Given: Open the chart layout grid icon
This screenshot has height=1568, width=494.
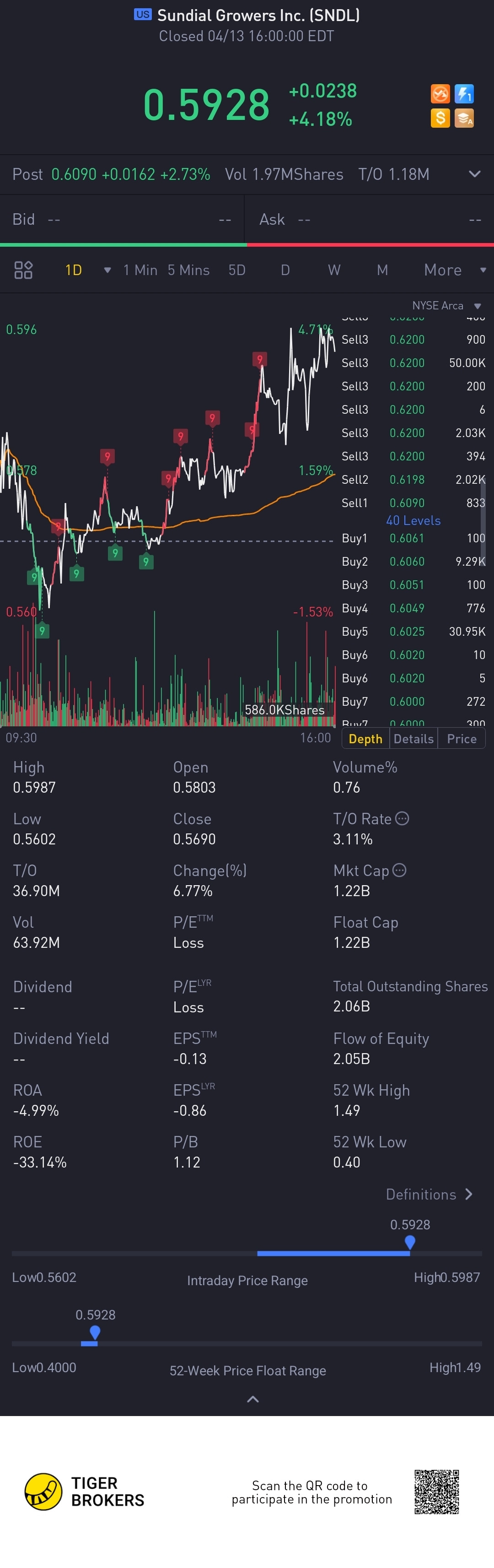Looking at the screenshot, I should click(x=23, y=270).
